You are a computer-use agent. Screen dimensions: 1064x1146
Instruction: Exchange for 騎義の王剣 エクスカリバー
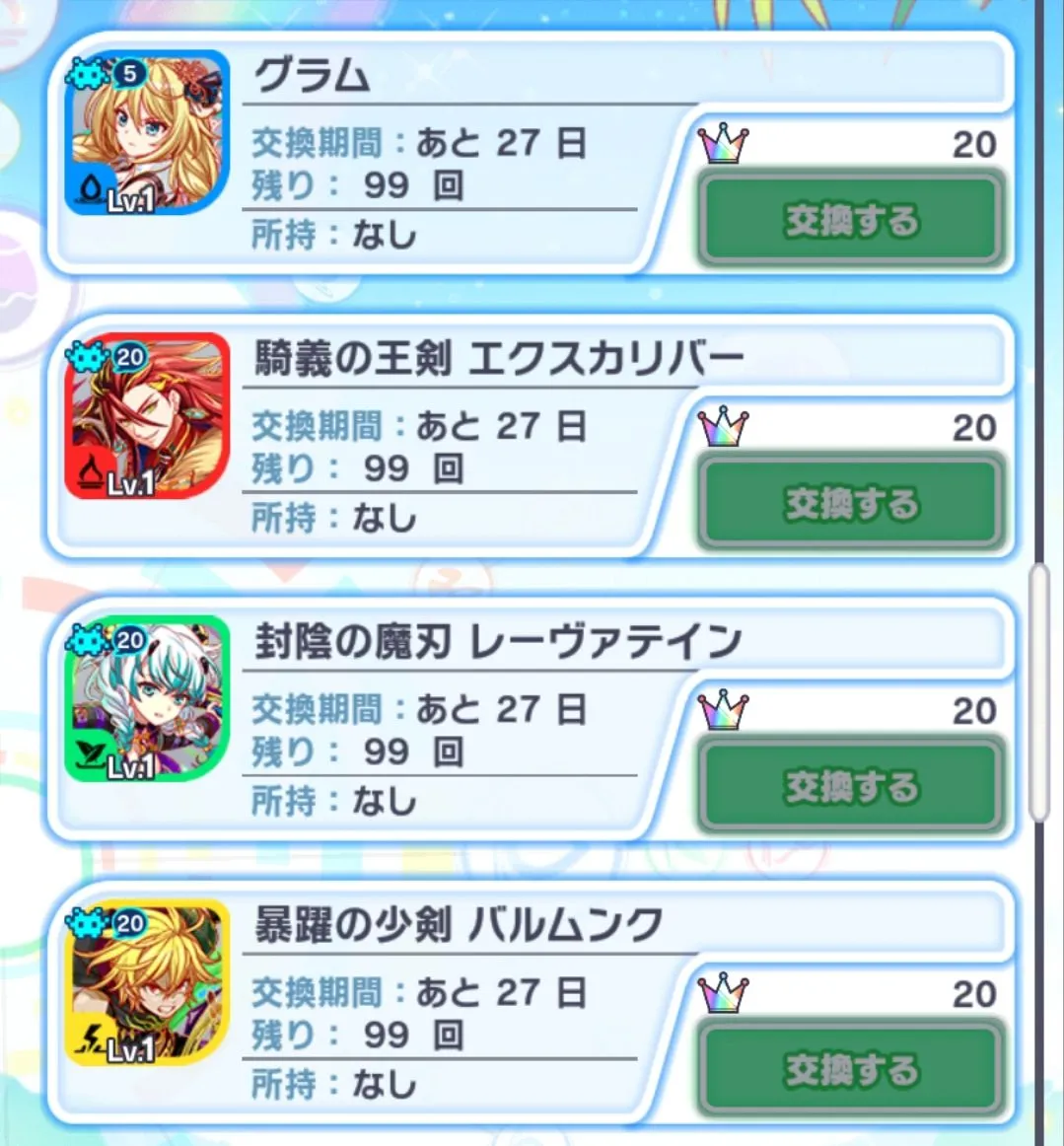[x=851, y=503]
